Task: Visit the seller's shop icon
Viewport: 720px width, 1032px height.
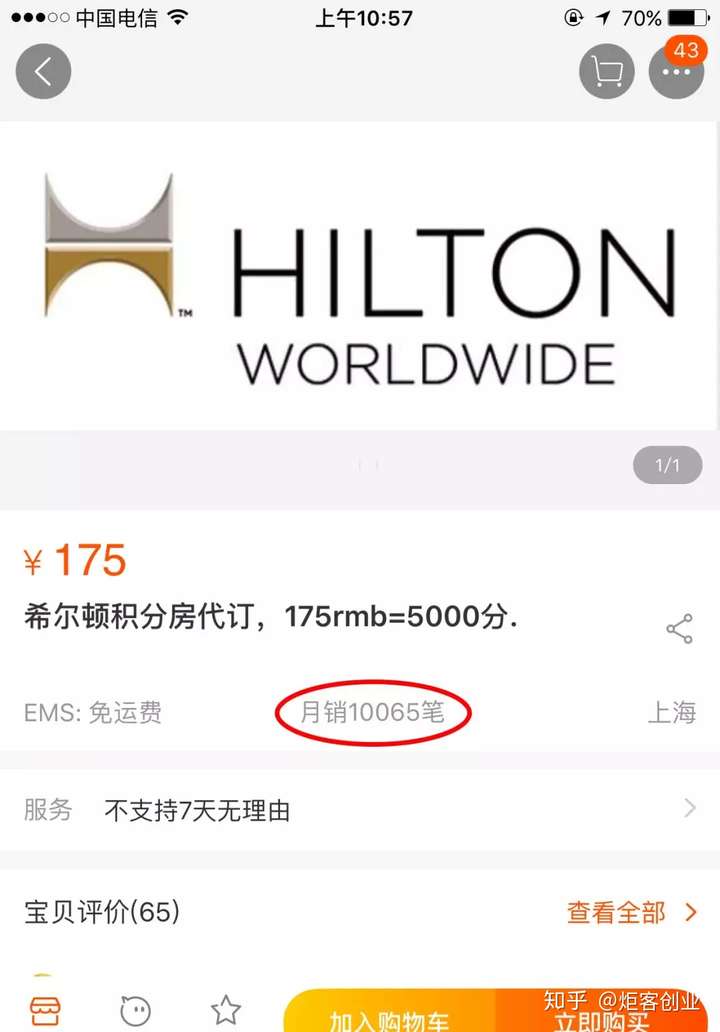Action: 47,1009
